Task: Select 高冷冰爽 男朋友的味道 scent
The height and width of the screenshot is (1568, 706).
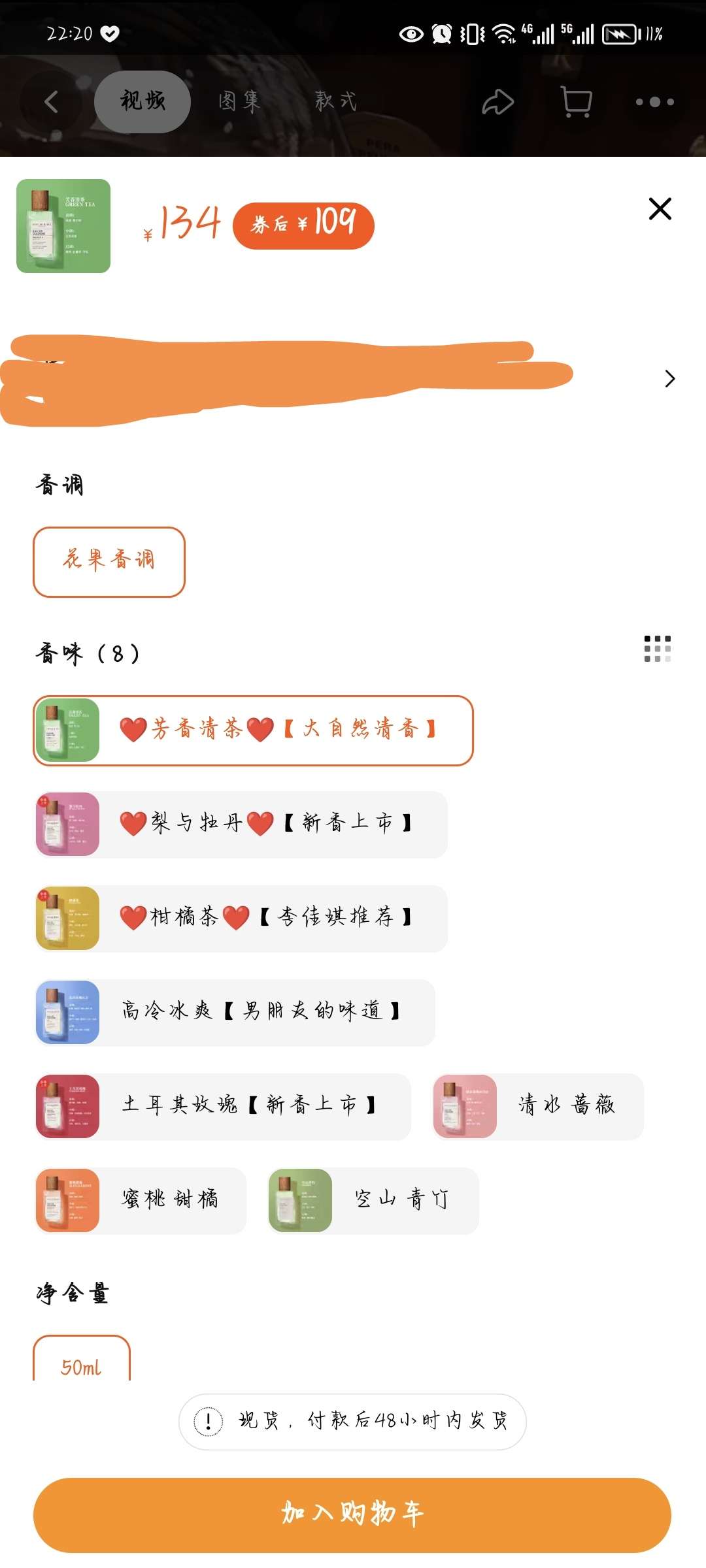Action: pyautogui.click(x=235, y=1012)
